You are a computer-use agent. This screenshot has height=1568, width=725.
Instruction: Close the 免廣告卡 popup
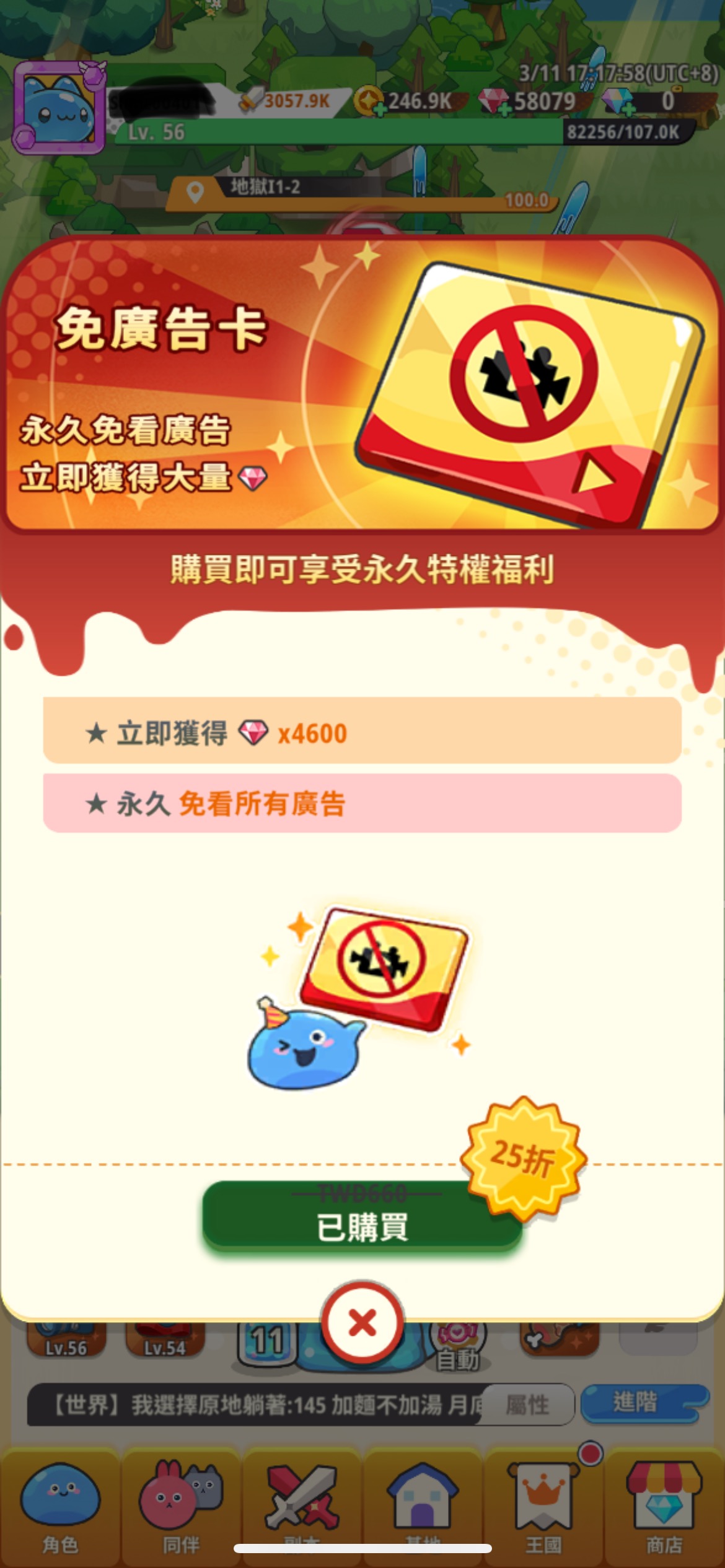click(x=362, y=1323)
